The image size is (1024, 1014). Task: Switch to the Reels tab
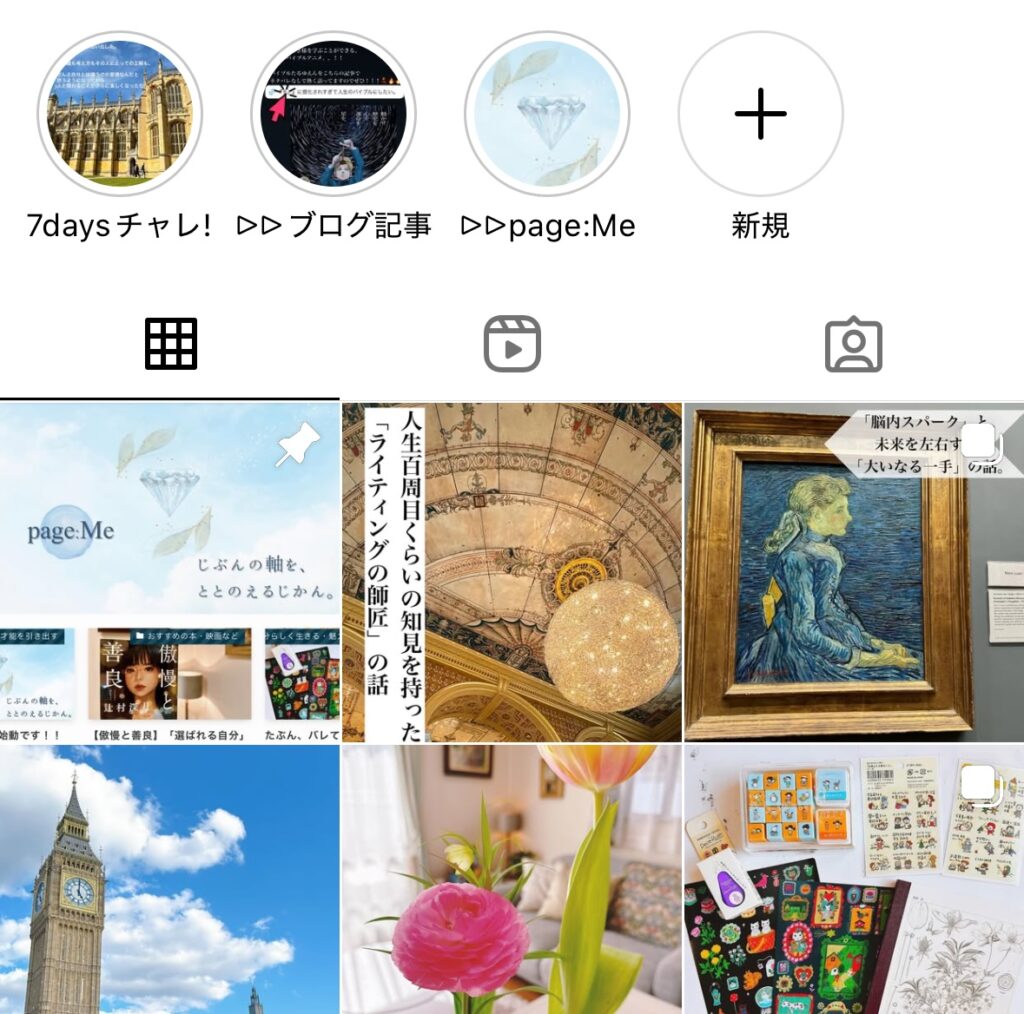click(512, 344)
